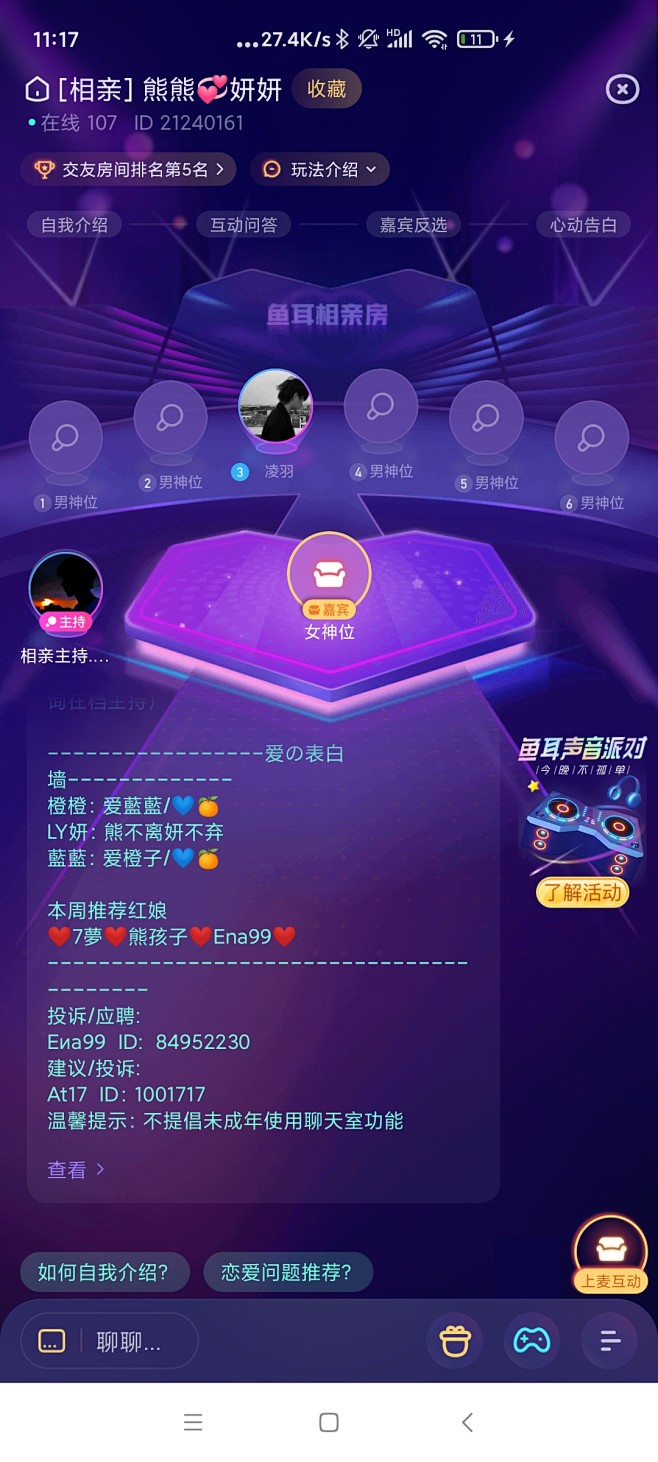
Task: Tap the 上麦互动 button
Action: 611,1253
